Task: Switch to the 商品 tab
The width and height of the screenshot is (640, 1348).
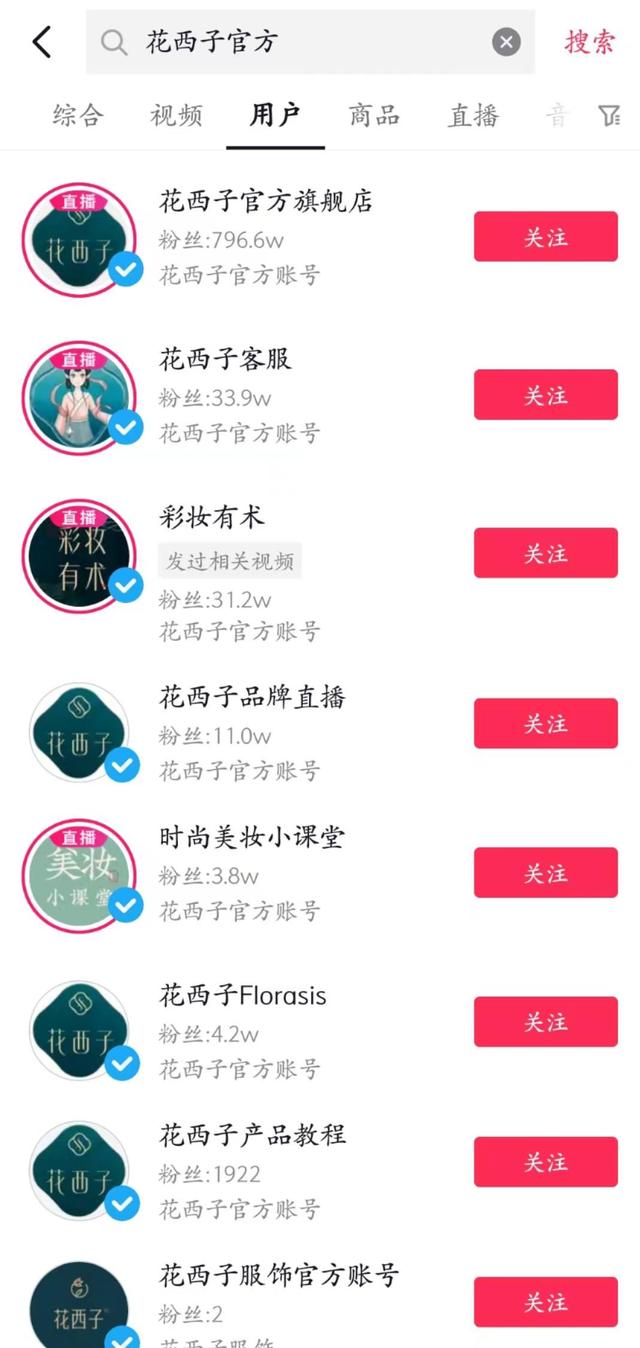Action: pyautogui.click(x=374, y=115)
